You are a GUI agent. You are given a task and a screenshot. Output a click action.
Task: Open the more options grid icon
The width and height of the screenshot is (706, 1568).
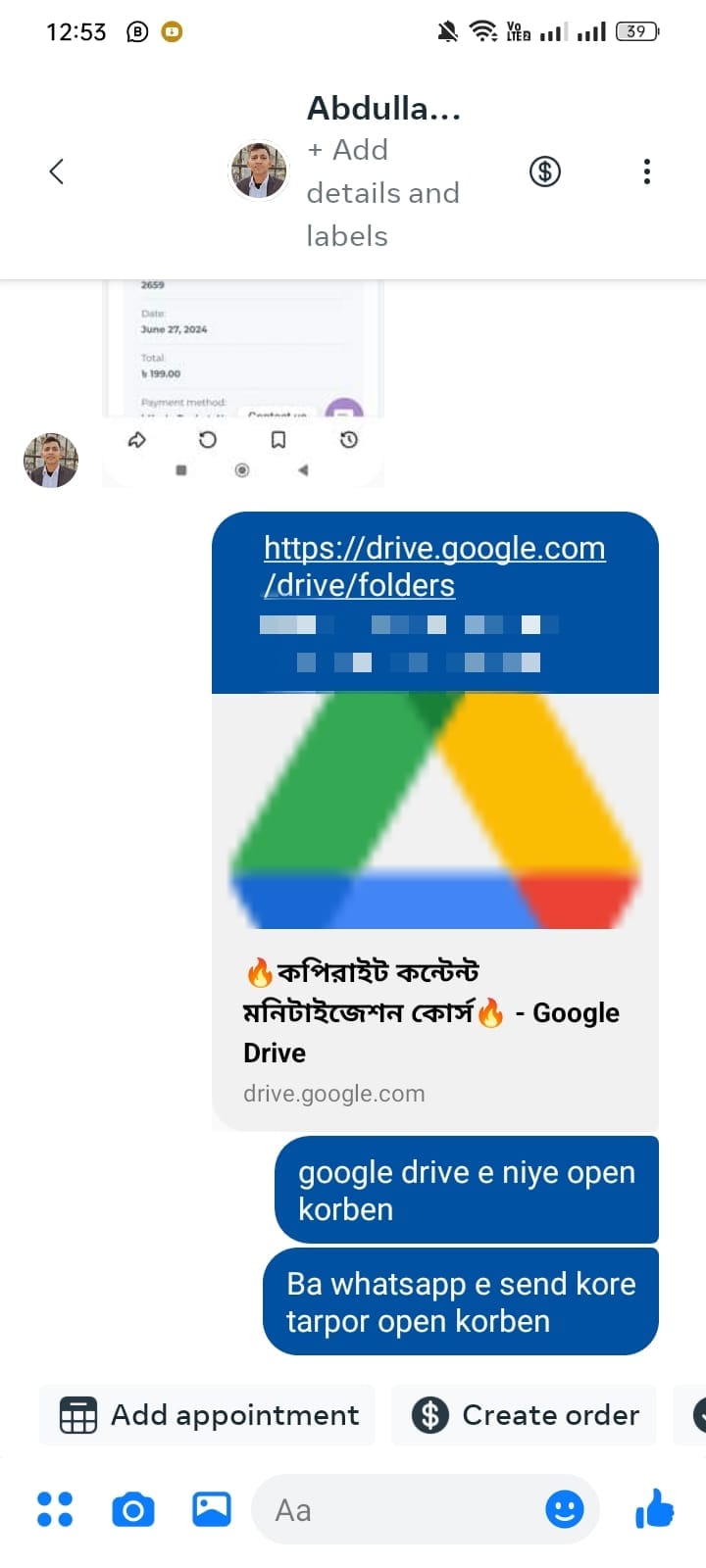[x=55, y=1509]
